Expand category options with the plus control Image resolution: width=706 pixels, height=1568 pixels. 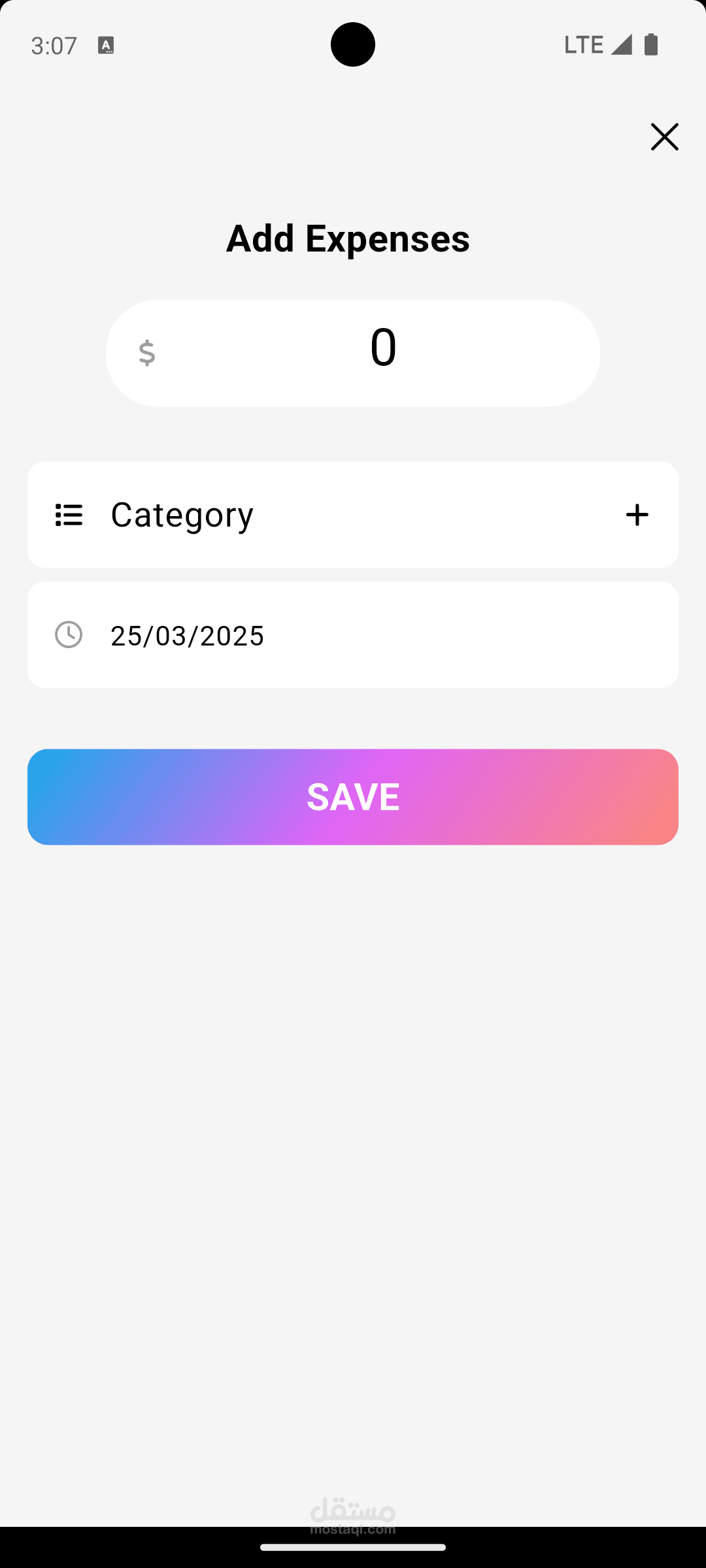636,514
